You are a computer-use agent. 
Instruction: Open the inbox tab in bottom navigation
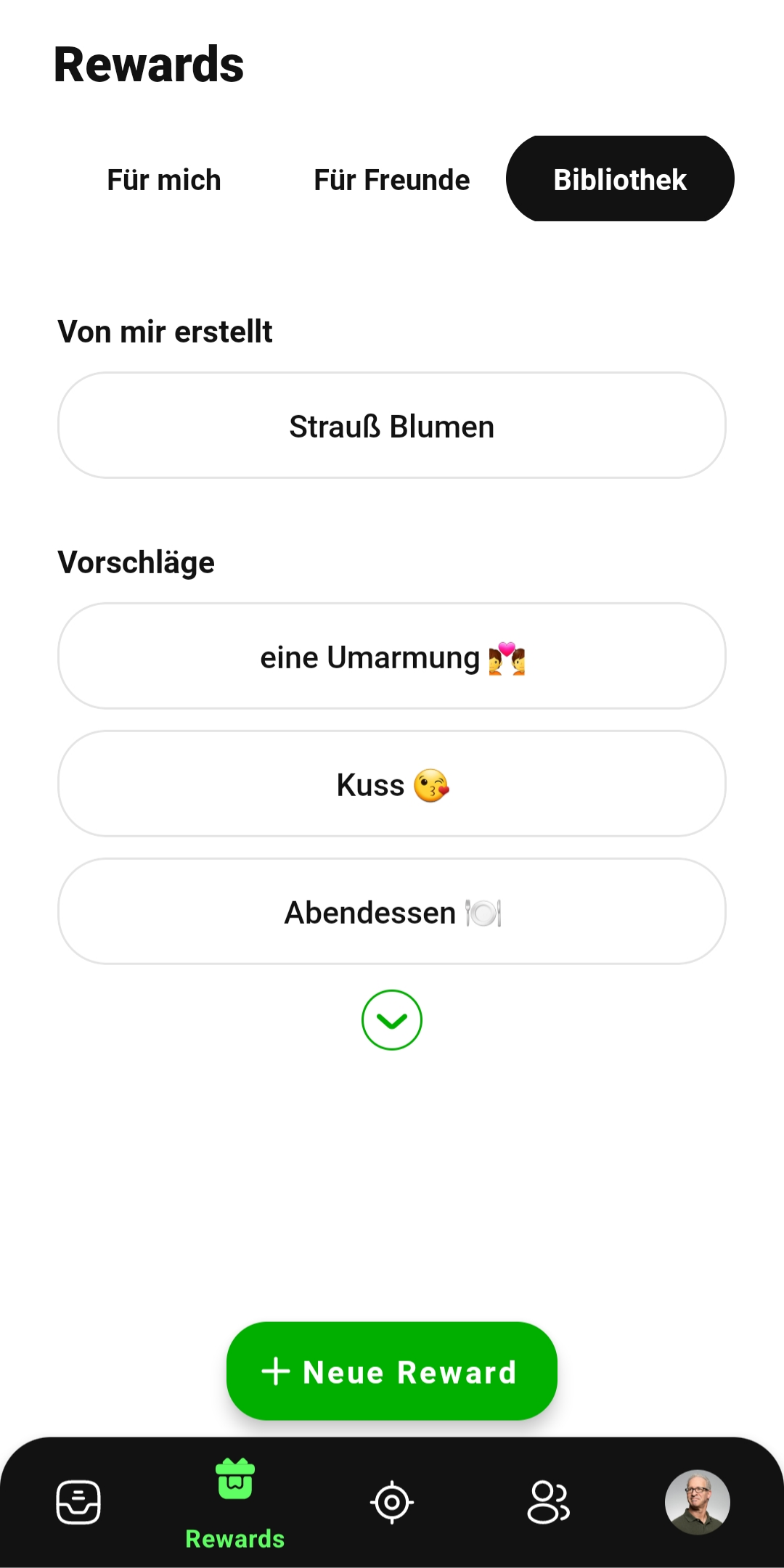point(78,1502)
